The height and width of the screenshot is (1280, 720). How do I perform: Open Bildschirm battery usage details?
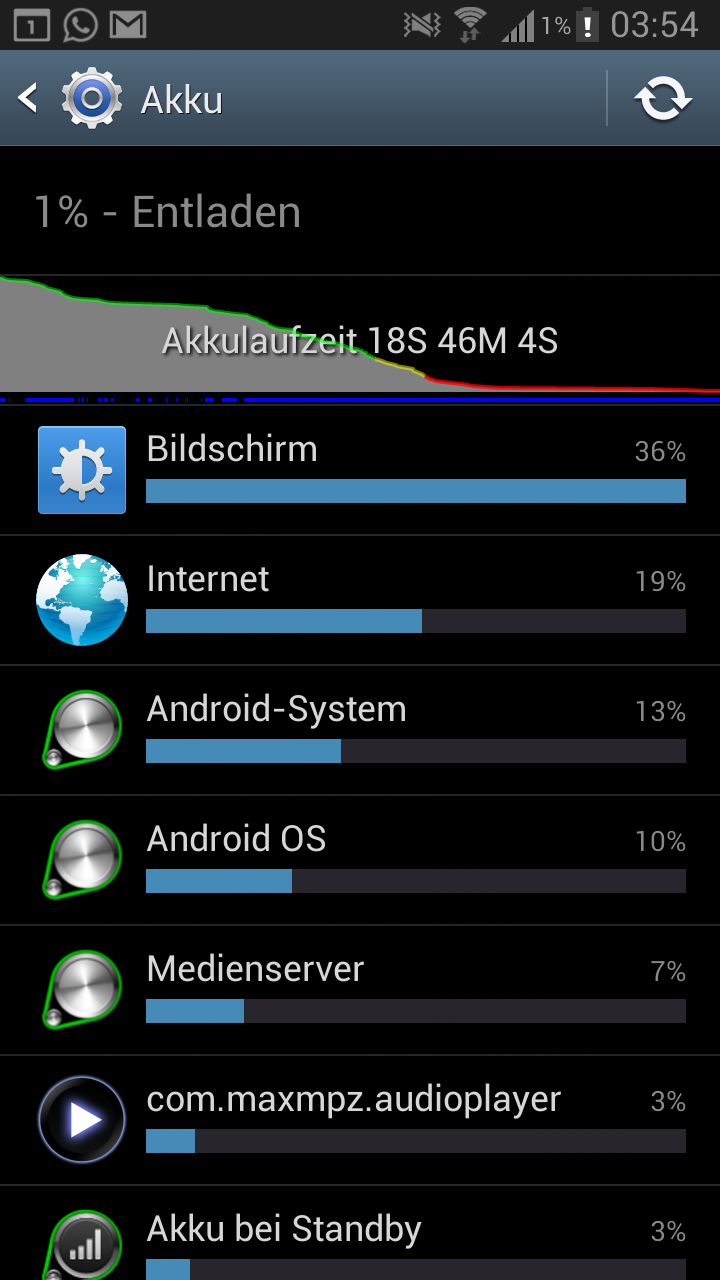coord(360,471)
